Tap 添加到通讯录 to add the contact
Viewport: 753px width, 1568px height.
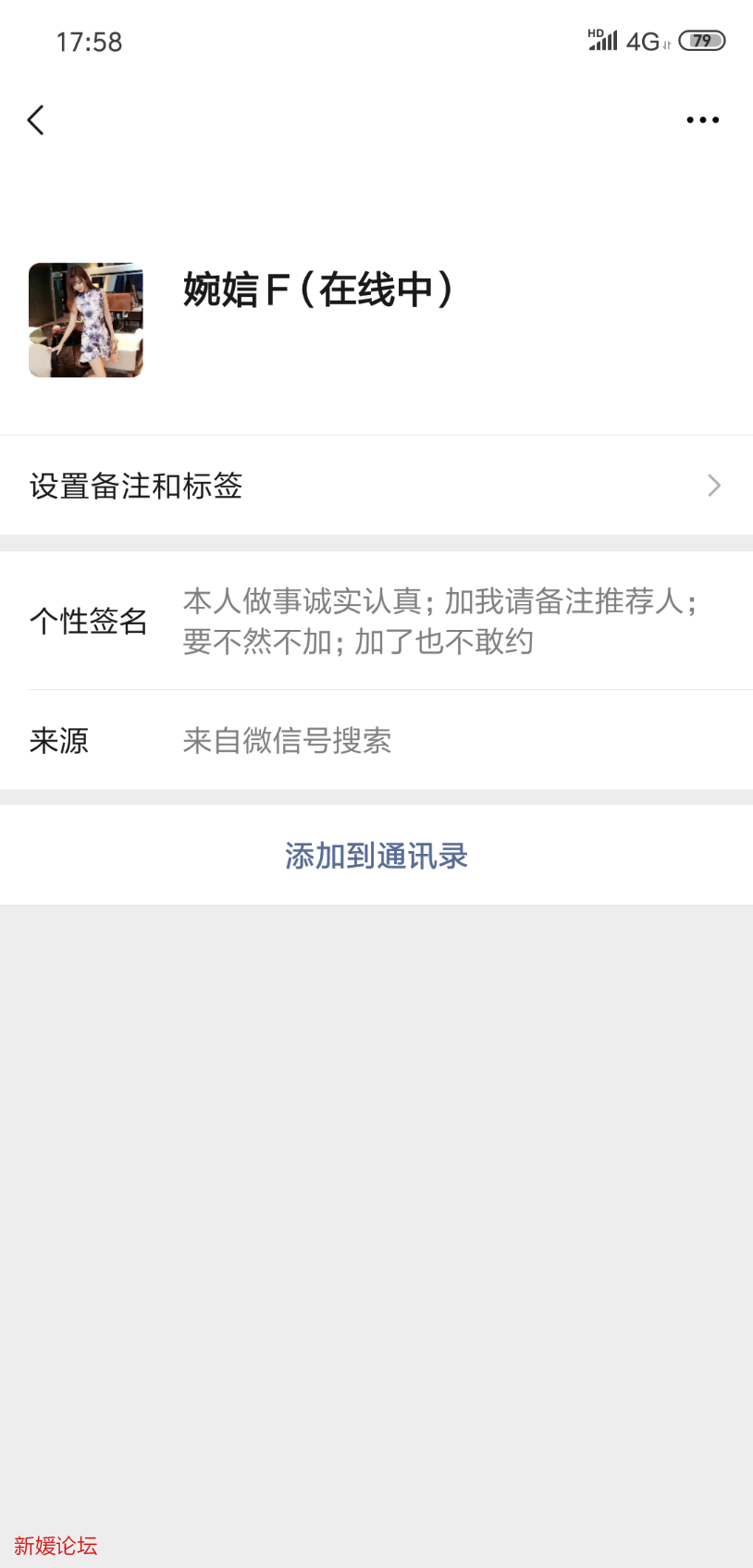(x=376, y=855)
